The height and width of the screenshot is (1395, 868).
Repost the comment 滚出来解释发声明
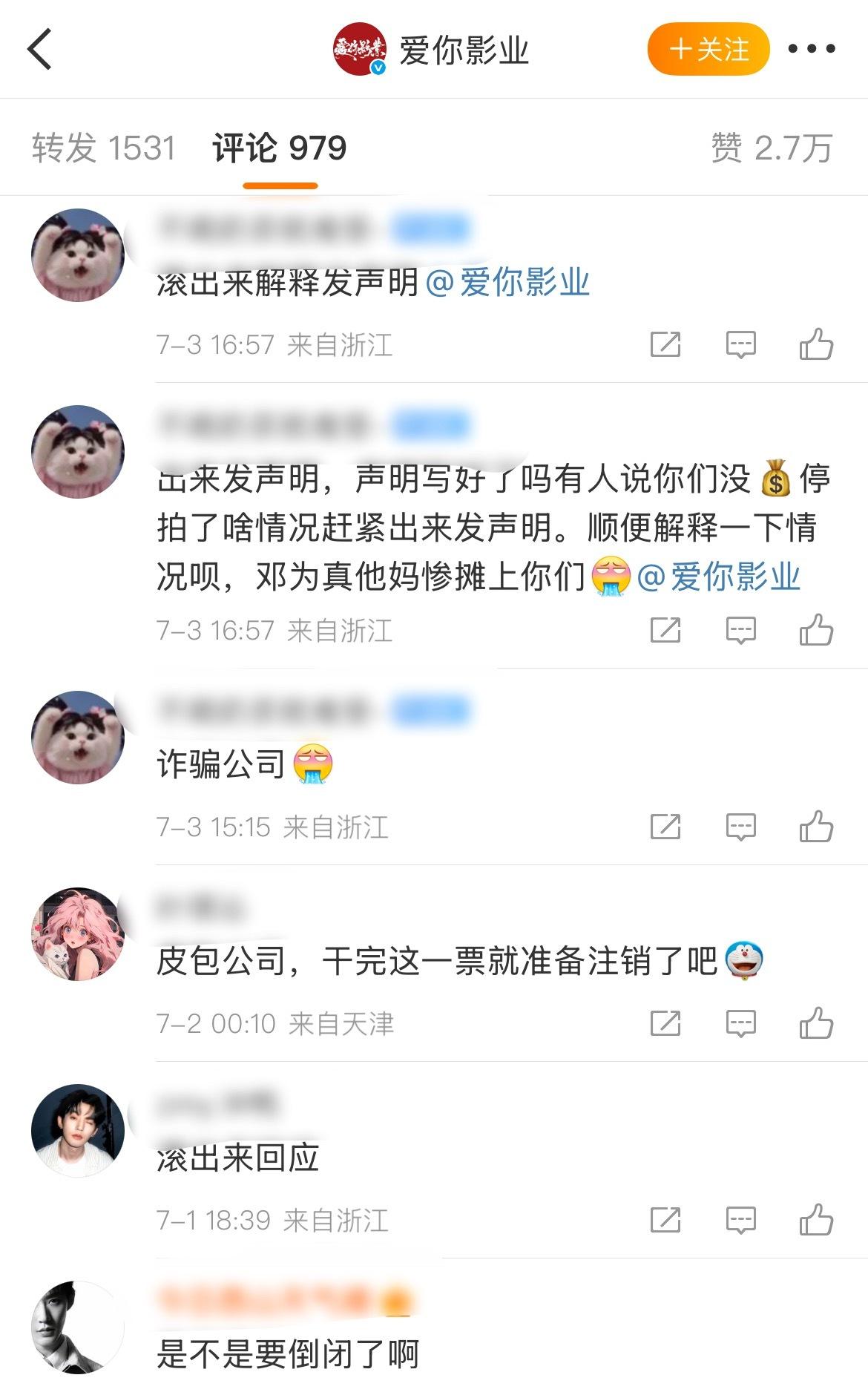pyautogui.click(x=665, y=344)
